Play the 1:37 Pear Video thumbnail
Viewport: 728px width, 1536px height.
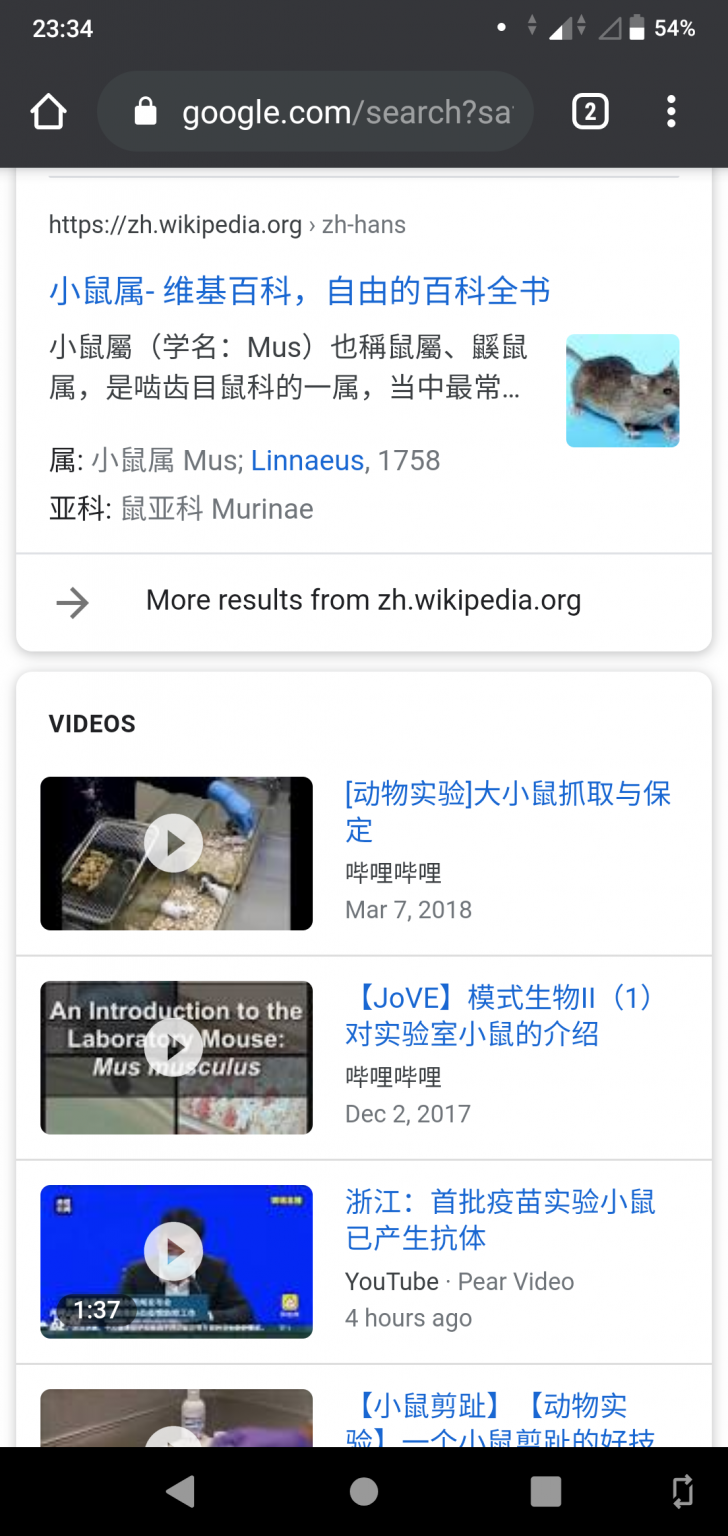176,1261
